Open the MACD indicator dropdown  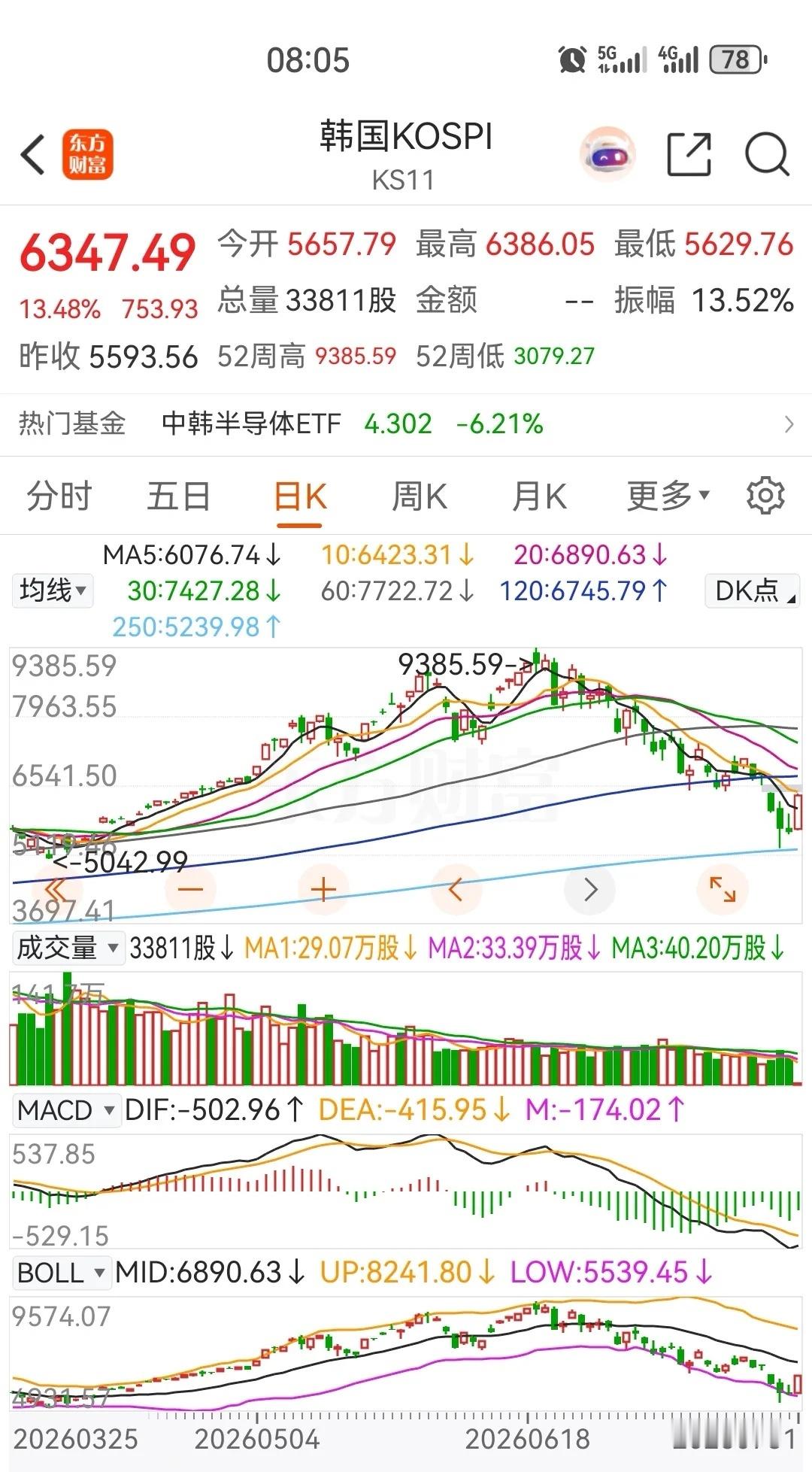[x=65, y=1110]
